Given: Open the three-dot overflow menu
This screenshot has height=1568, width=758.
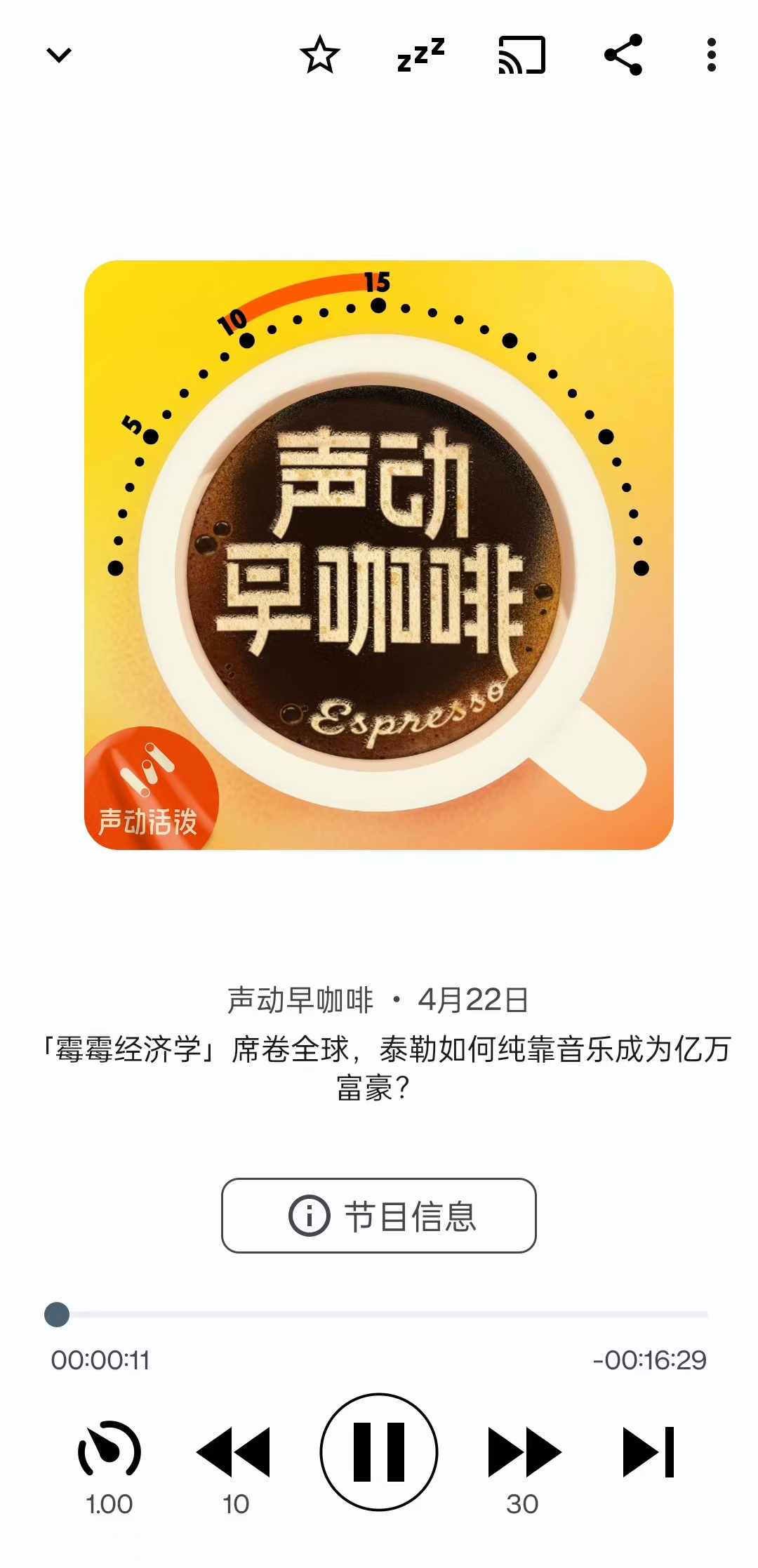Looking at the screenshot, I should pyautogui.click(x=711, y=55).
